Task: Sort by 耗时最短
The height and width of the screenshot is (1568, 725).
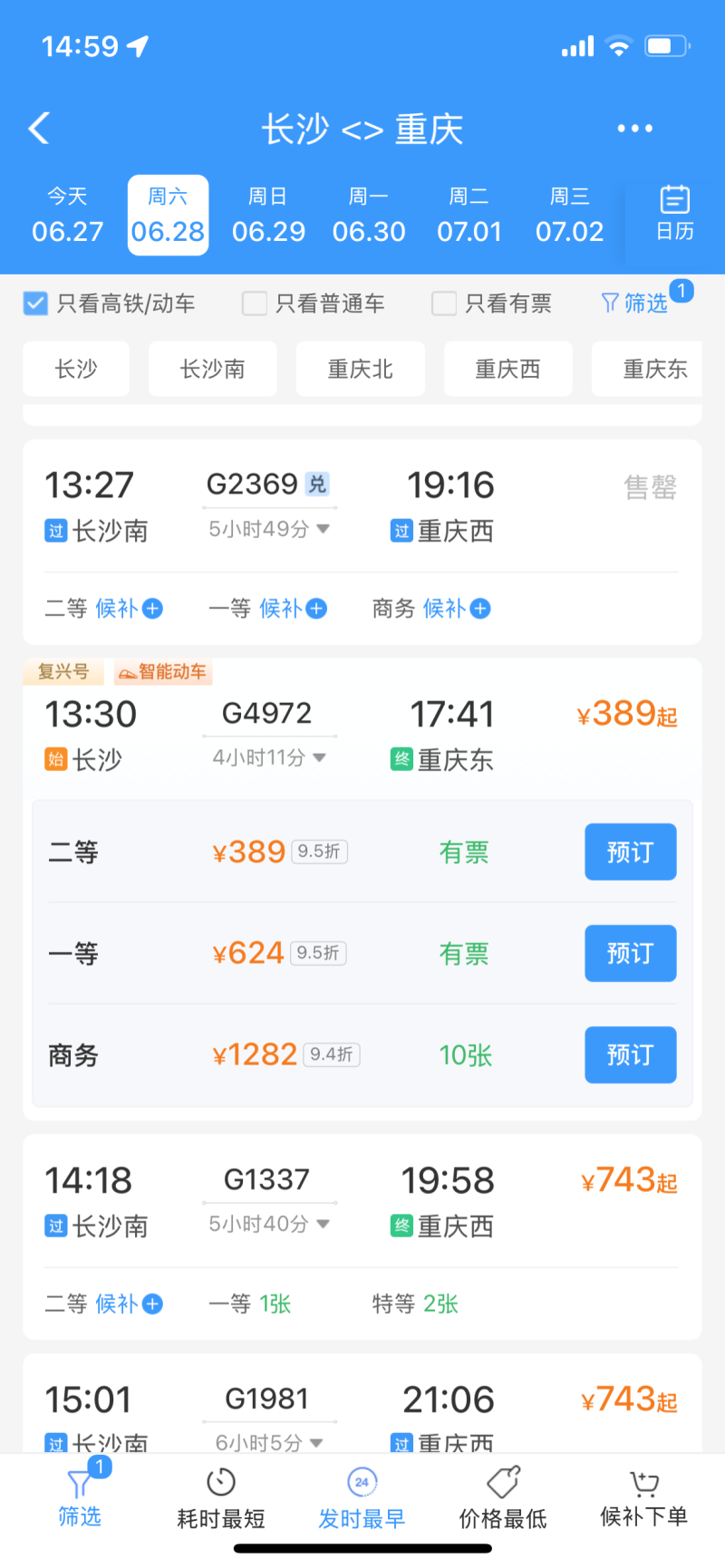Action: [x=221, y=1499]
